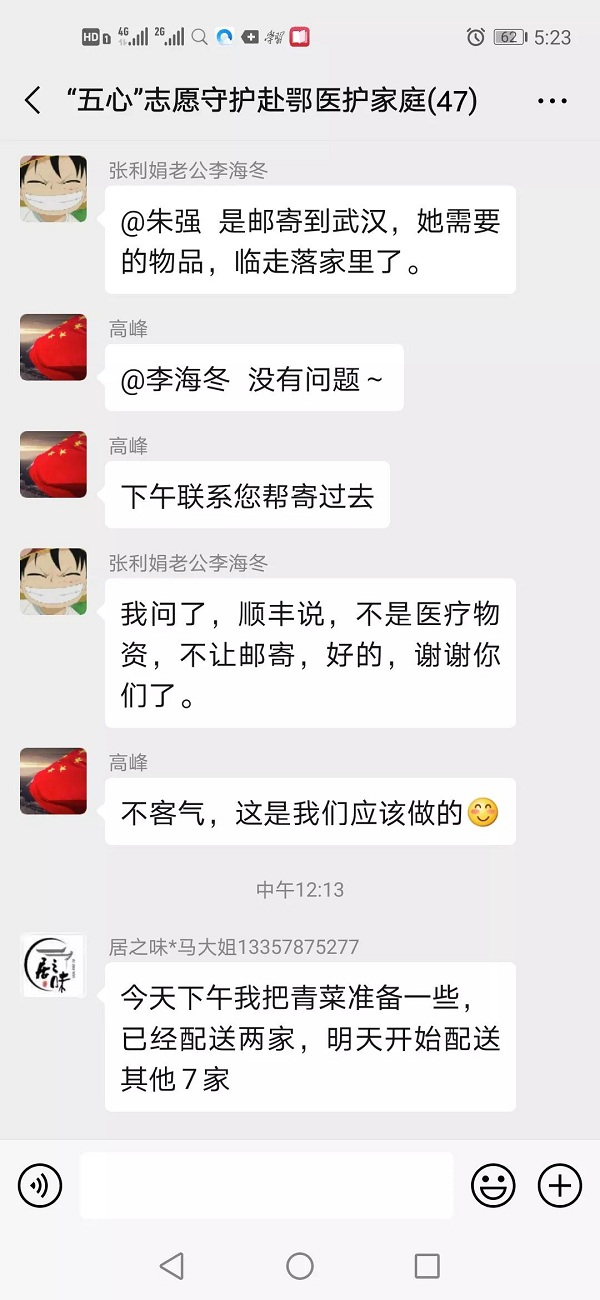Open the emoji picker
Image resolution: width=600 pixels, height=1300 pixels.
click(x=493, y=1186)
